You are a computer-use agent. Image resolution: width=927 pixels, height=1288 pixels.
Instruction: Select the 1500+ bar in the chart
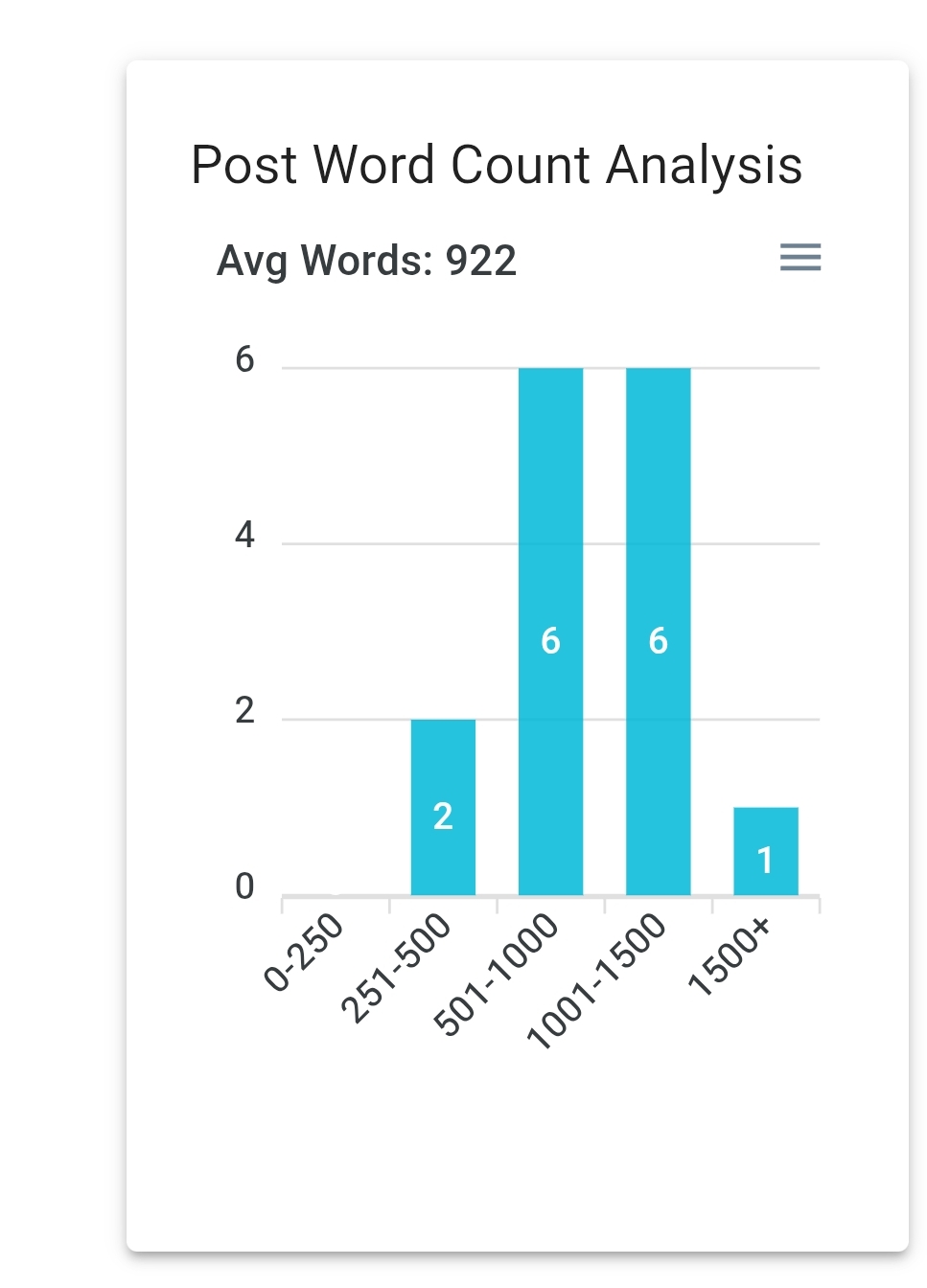766,851
